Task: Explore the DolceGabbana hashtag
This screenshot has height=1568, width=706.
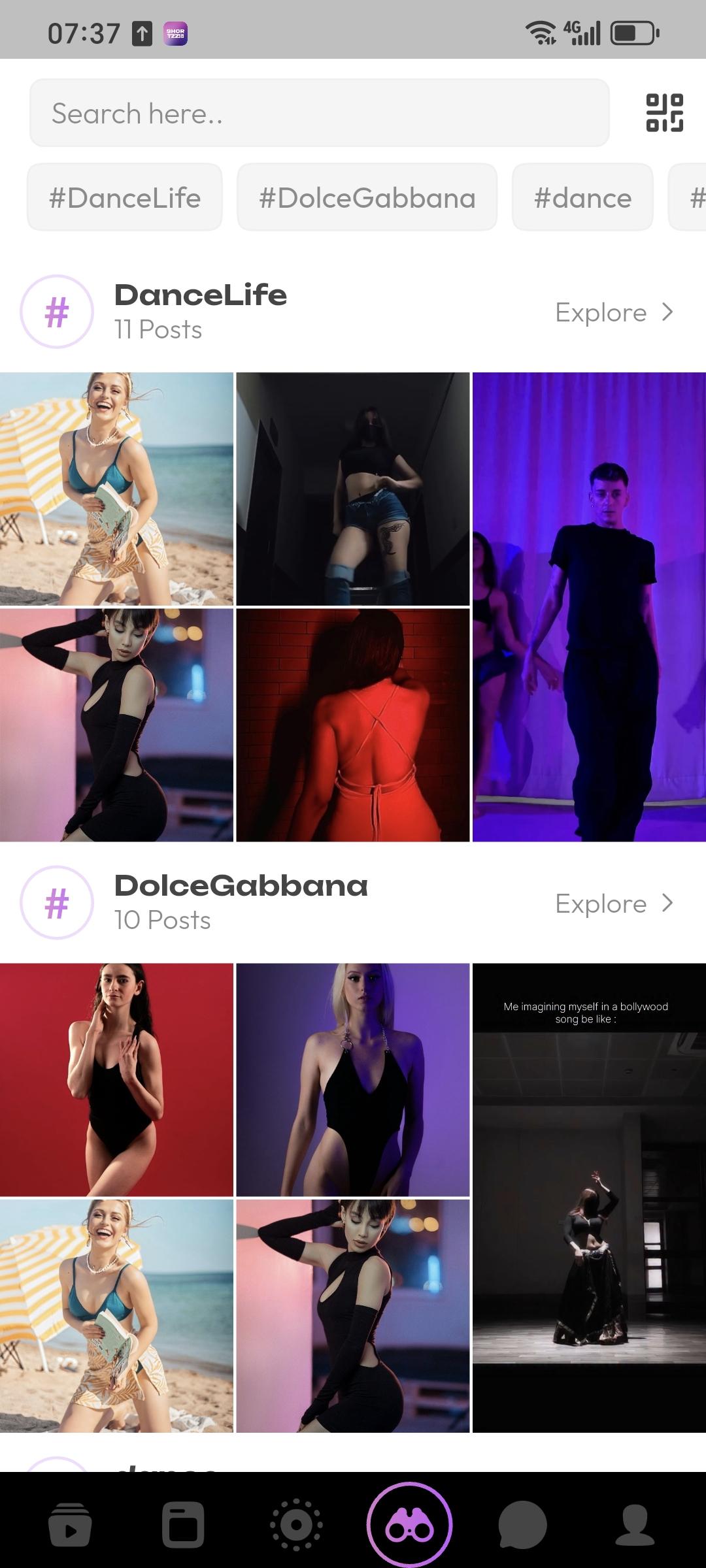Action: (x=613, y=904)
